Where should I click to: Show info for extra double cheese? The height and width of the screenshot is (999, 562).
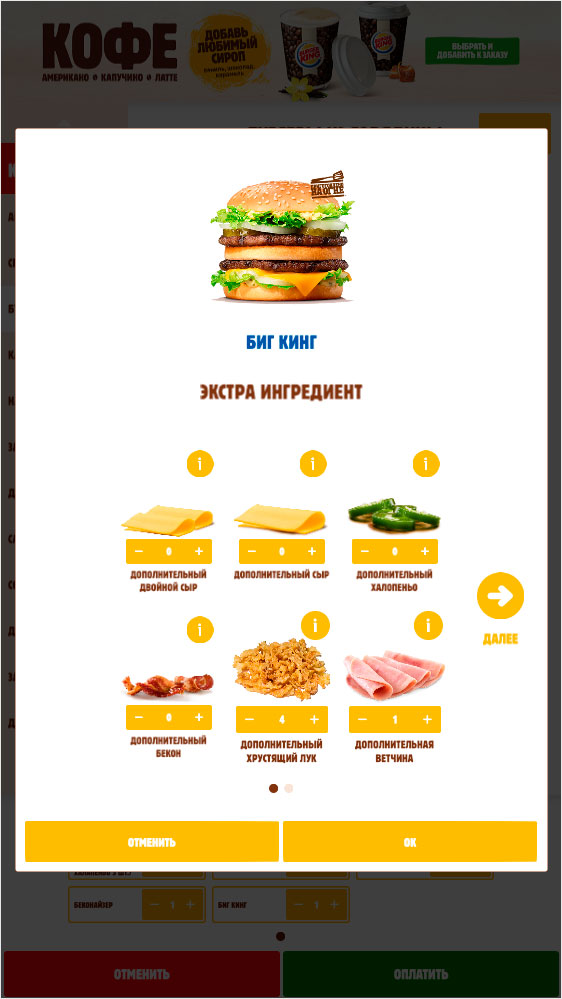tap(200, 463)
